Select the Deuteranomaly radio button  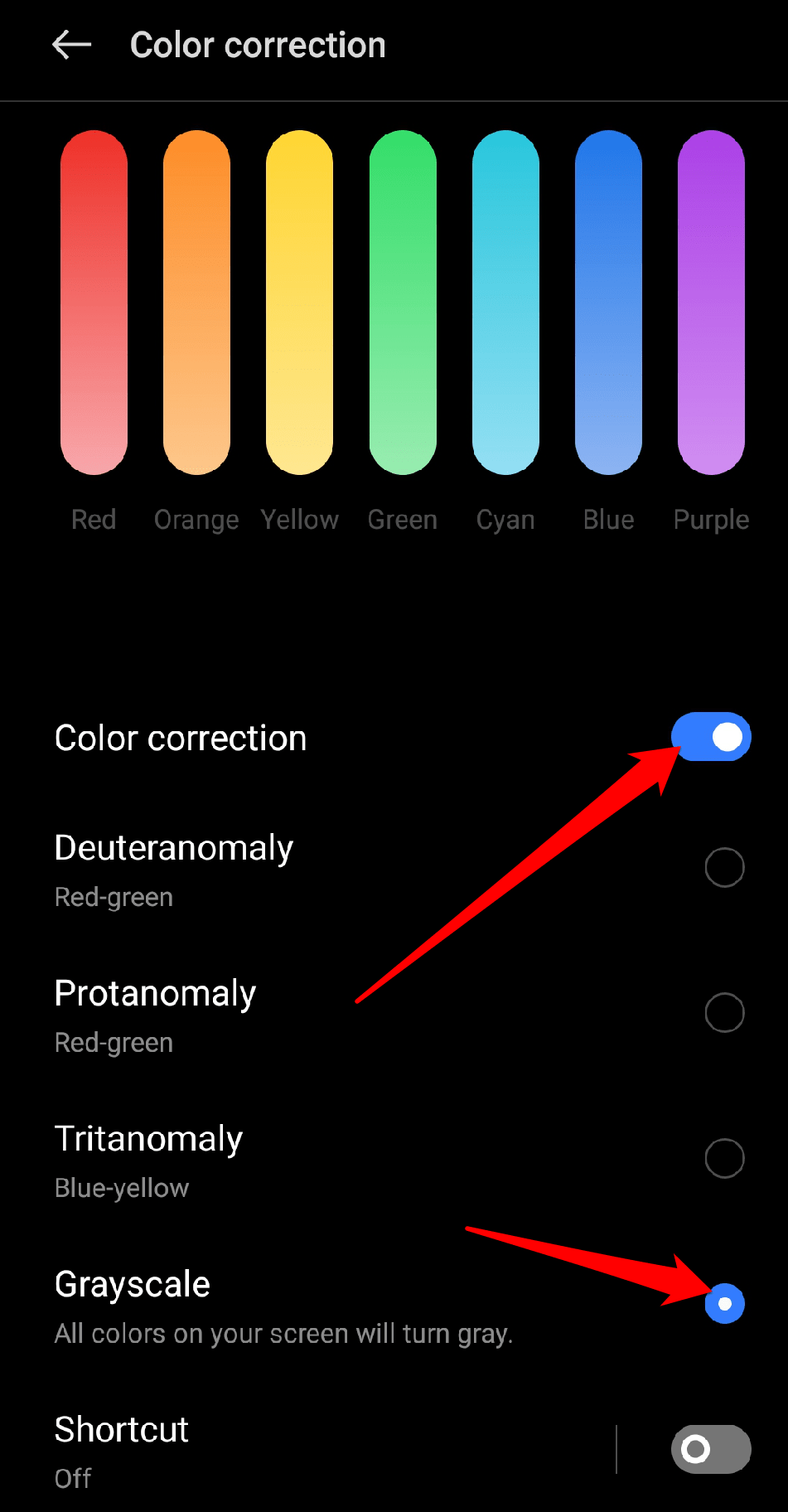tap(724, 867)
